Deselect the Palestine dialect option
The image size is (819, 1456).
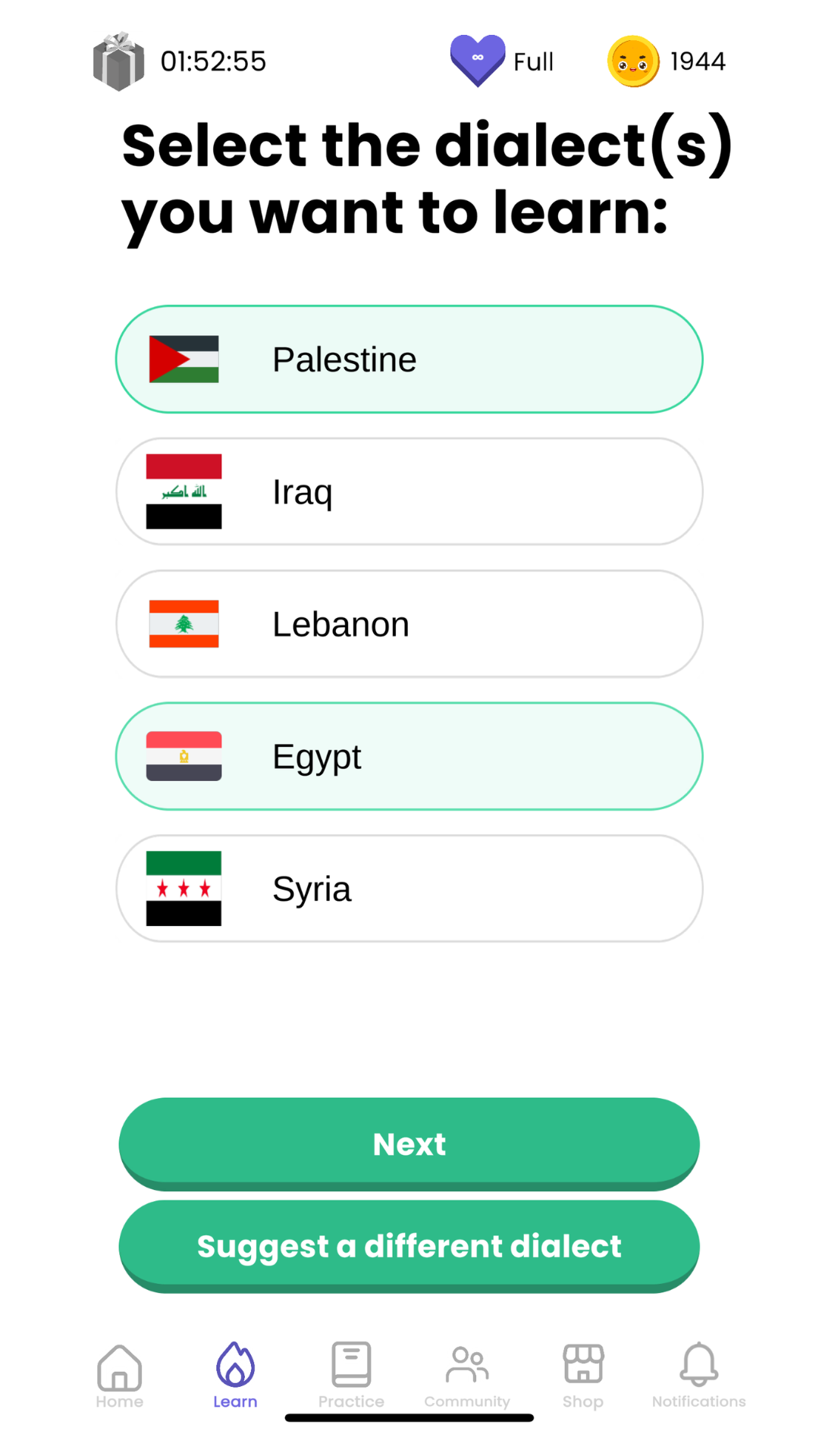(x=409, y=359)
